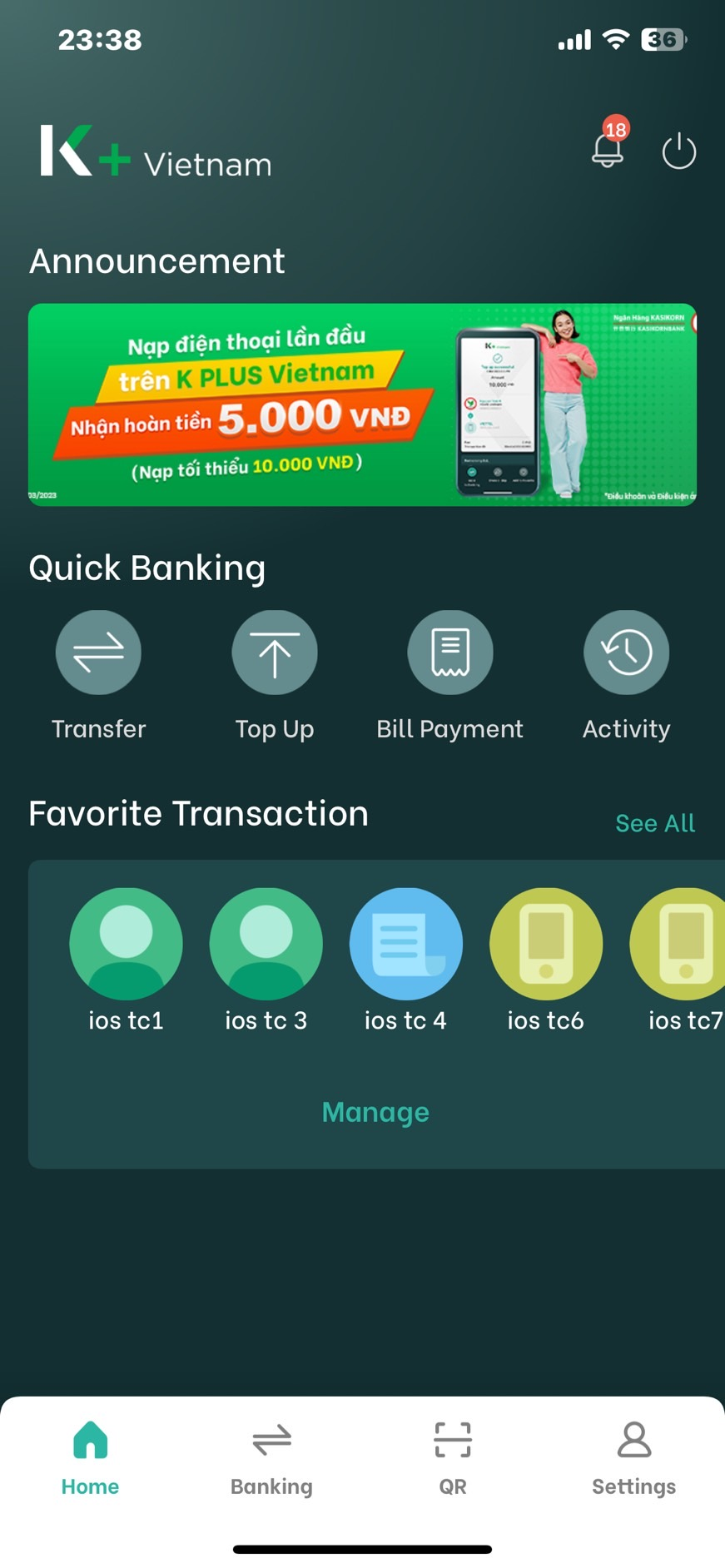The image size is (725, 1568).
Task: Select Bill Payment shortcut
Action: (x=450, y=653)
